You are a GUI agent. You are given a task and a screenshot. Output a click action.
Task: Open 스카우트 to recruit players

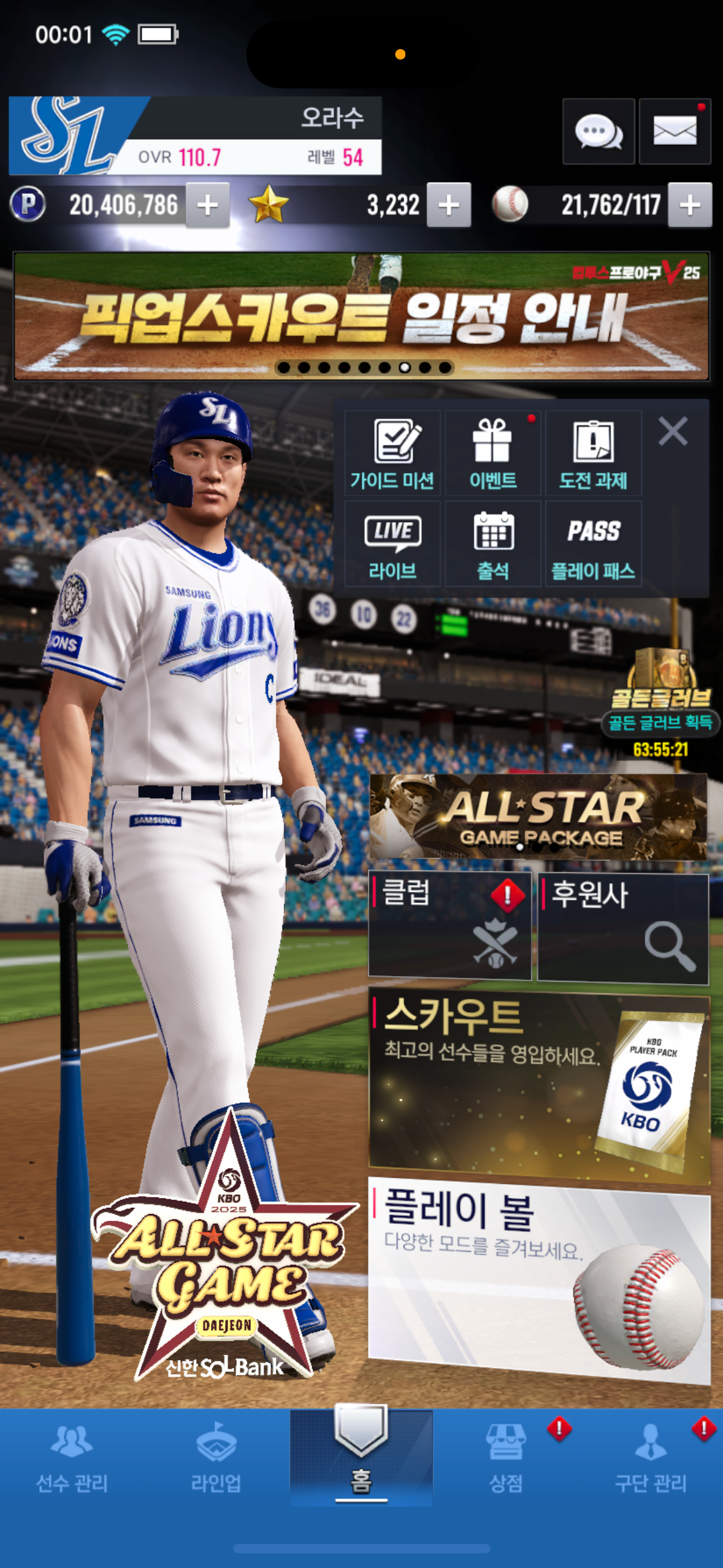[538, 1086]
